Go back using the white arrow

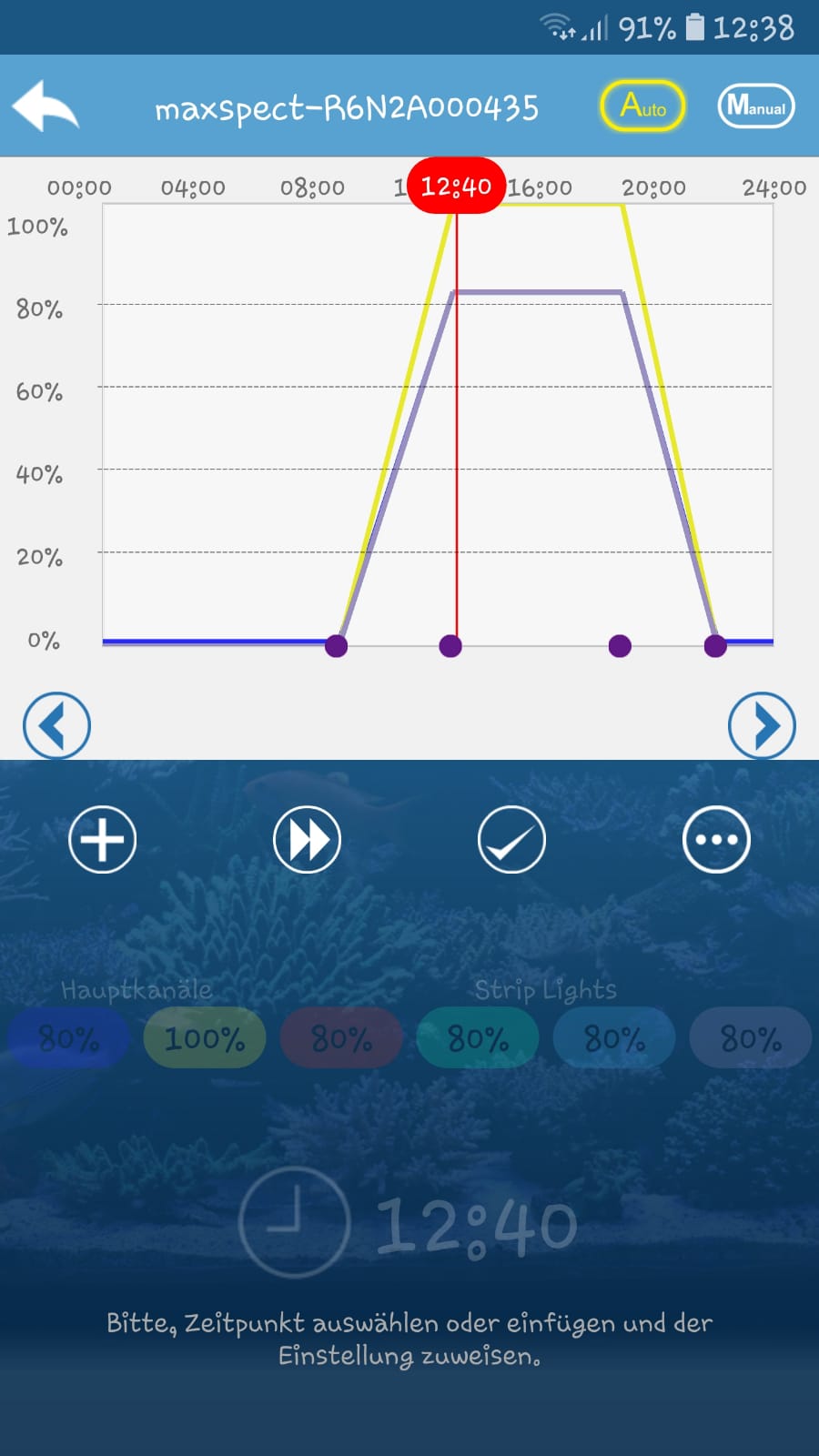[x=45, y=106]
